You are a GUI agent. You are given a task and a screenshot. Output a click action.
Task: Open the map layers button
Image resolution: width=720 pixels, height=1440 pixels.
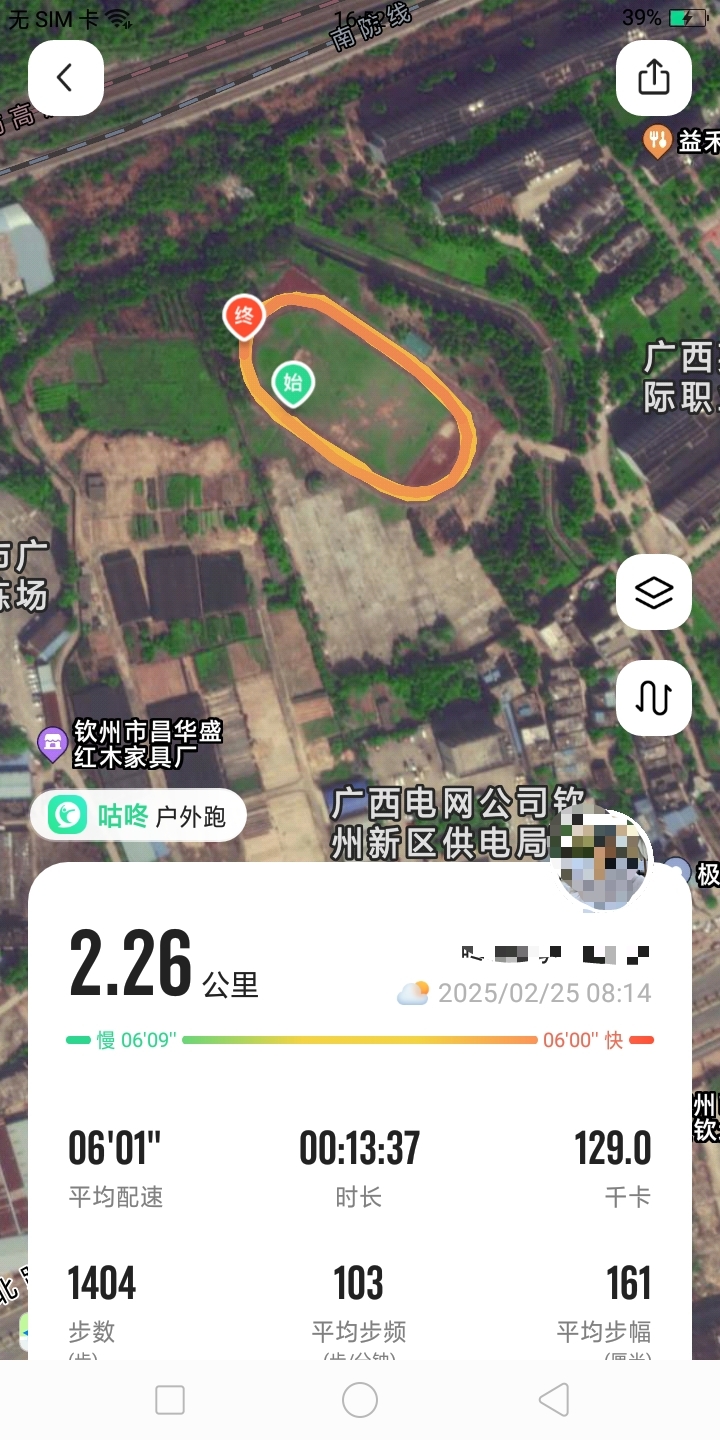pyautogui.click(x=654, y=592)
